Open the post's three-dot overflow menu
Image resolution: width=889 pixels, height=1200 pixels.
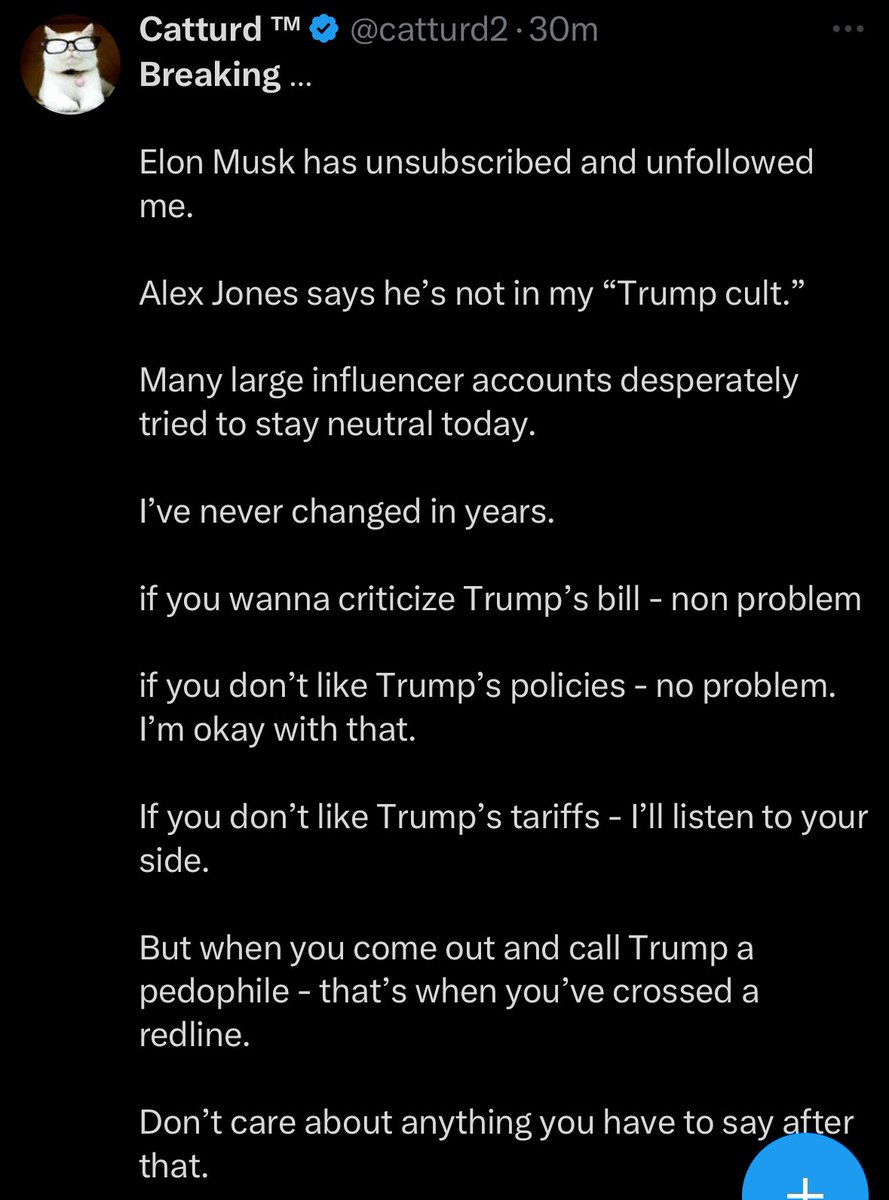(848, 29)
